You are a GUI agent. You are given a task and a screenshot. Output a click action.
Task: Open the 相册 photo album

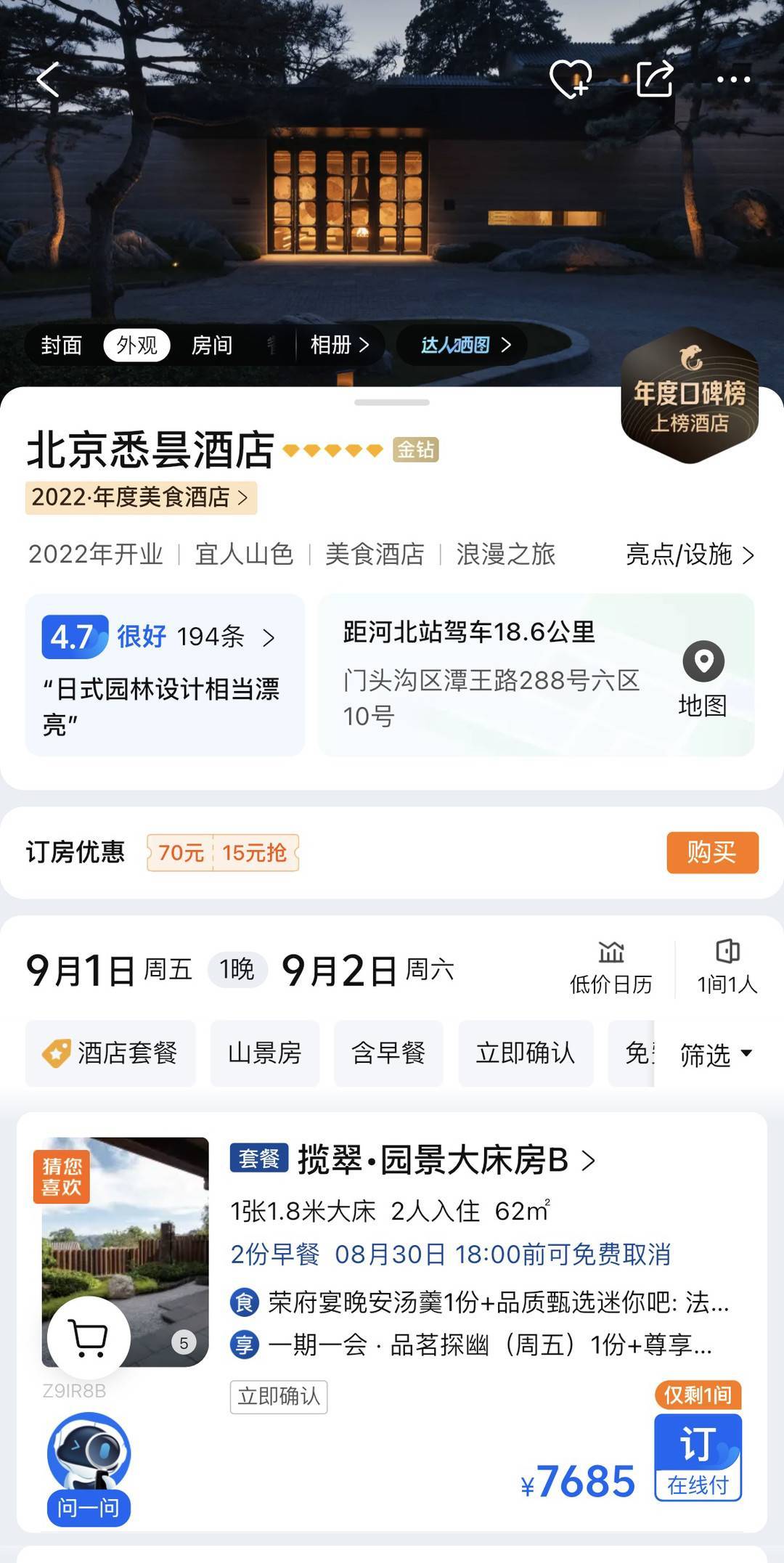[x=339, y=345]
